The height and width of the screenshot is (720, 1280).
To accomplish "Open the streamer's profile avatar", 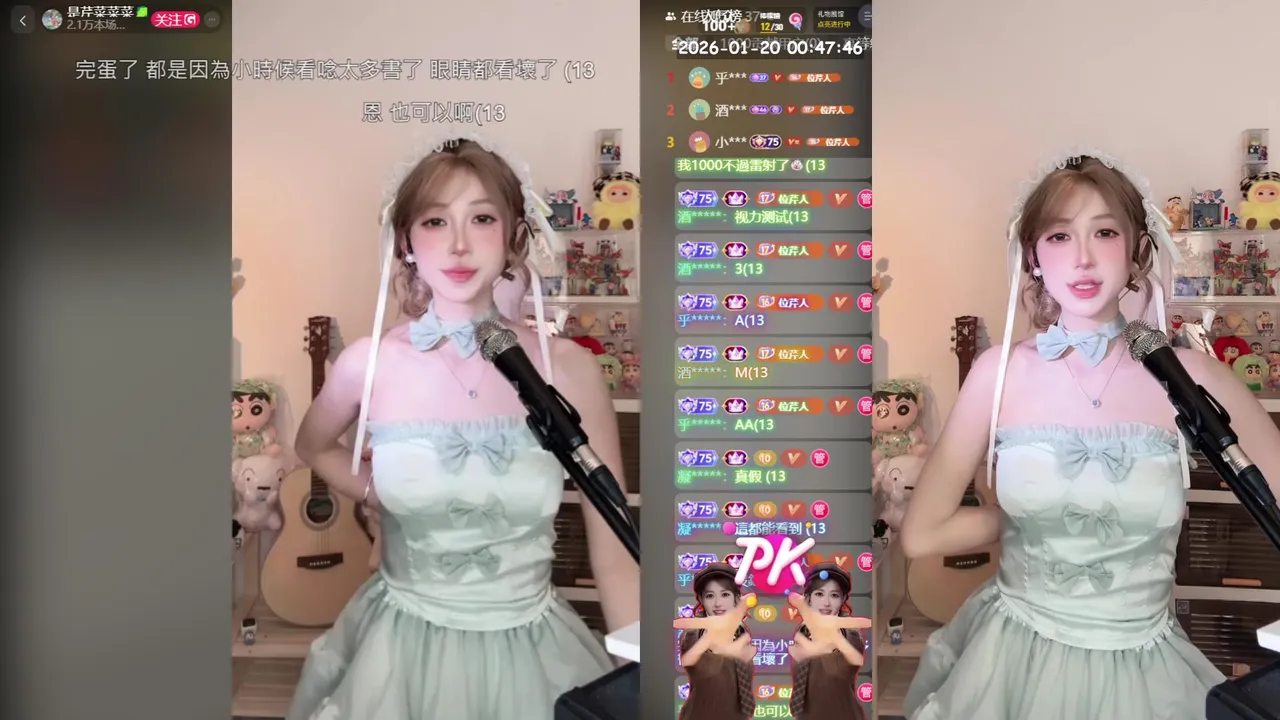I will [x=51, y=19].
